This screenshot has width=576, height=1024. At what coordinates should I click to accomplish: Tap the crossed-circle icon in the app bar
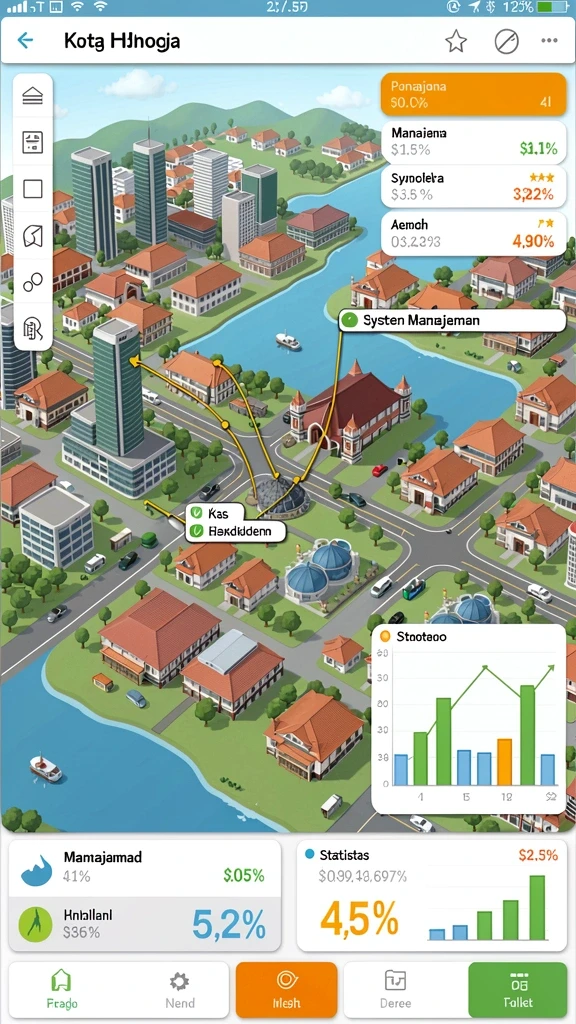click(x=506, y=41)
